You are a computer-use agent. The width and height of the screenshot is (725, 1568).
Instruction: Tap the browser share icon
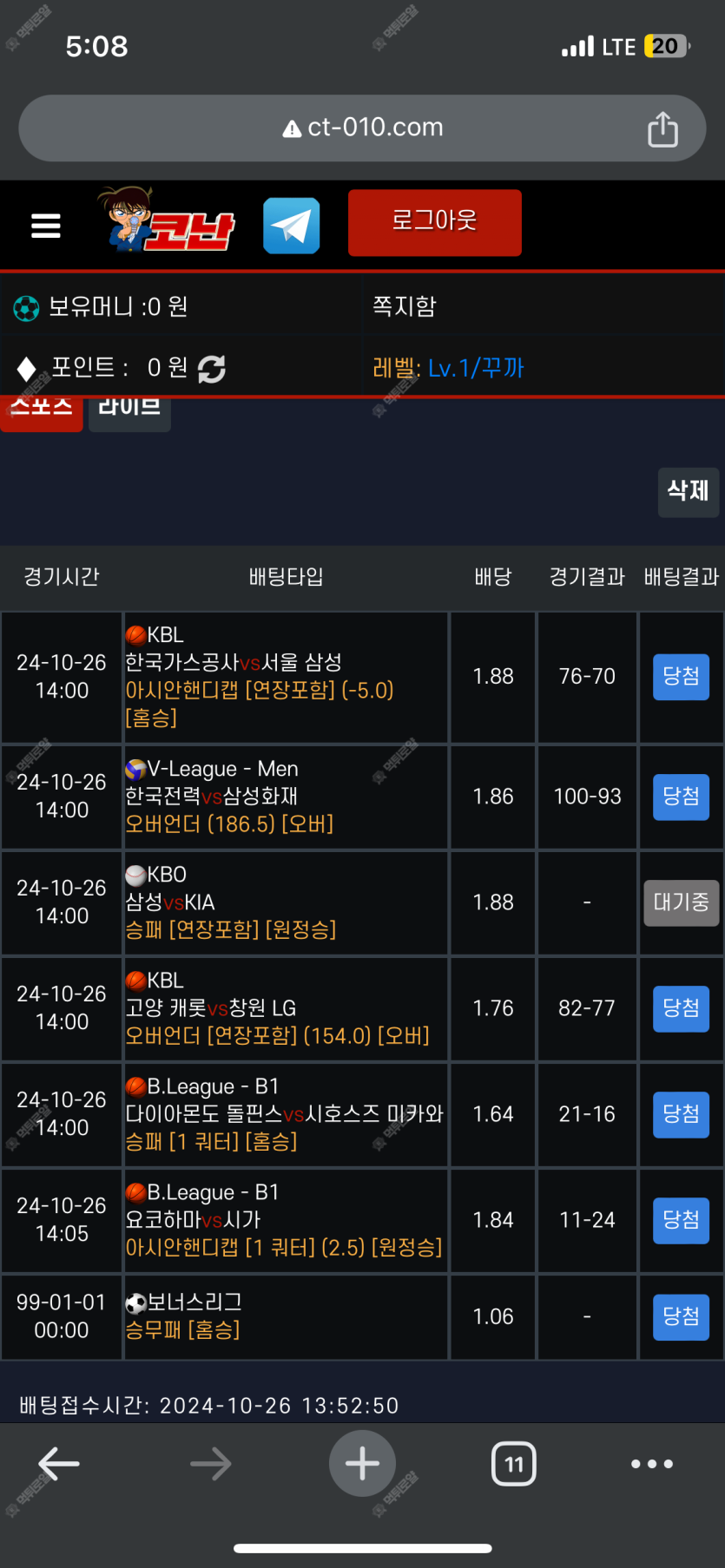(662, 129)
